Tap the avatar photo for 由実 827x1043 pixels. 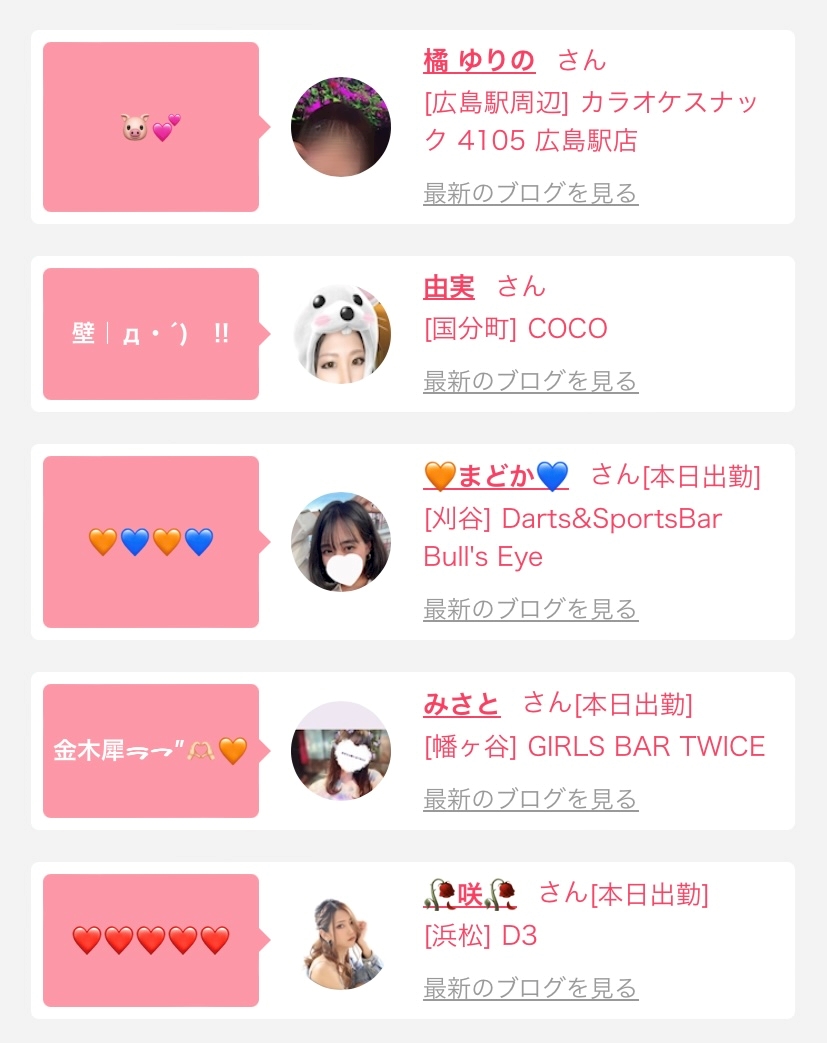point(341,334)
